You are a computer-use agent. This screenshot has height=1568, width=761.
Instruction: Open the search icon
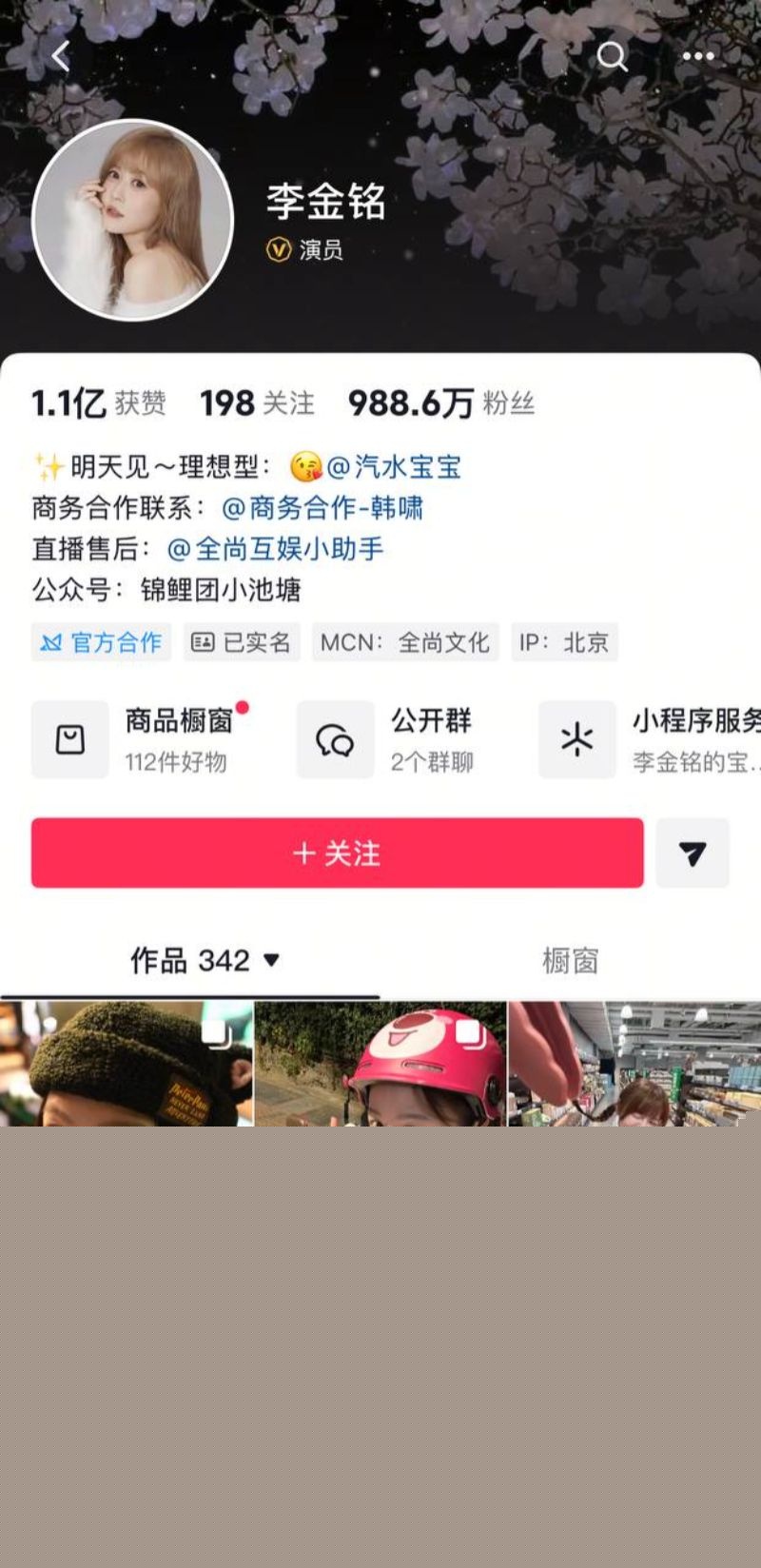click(612, 57)
